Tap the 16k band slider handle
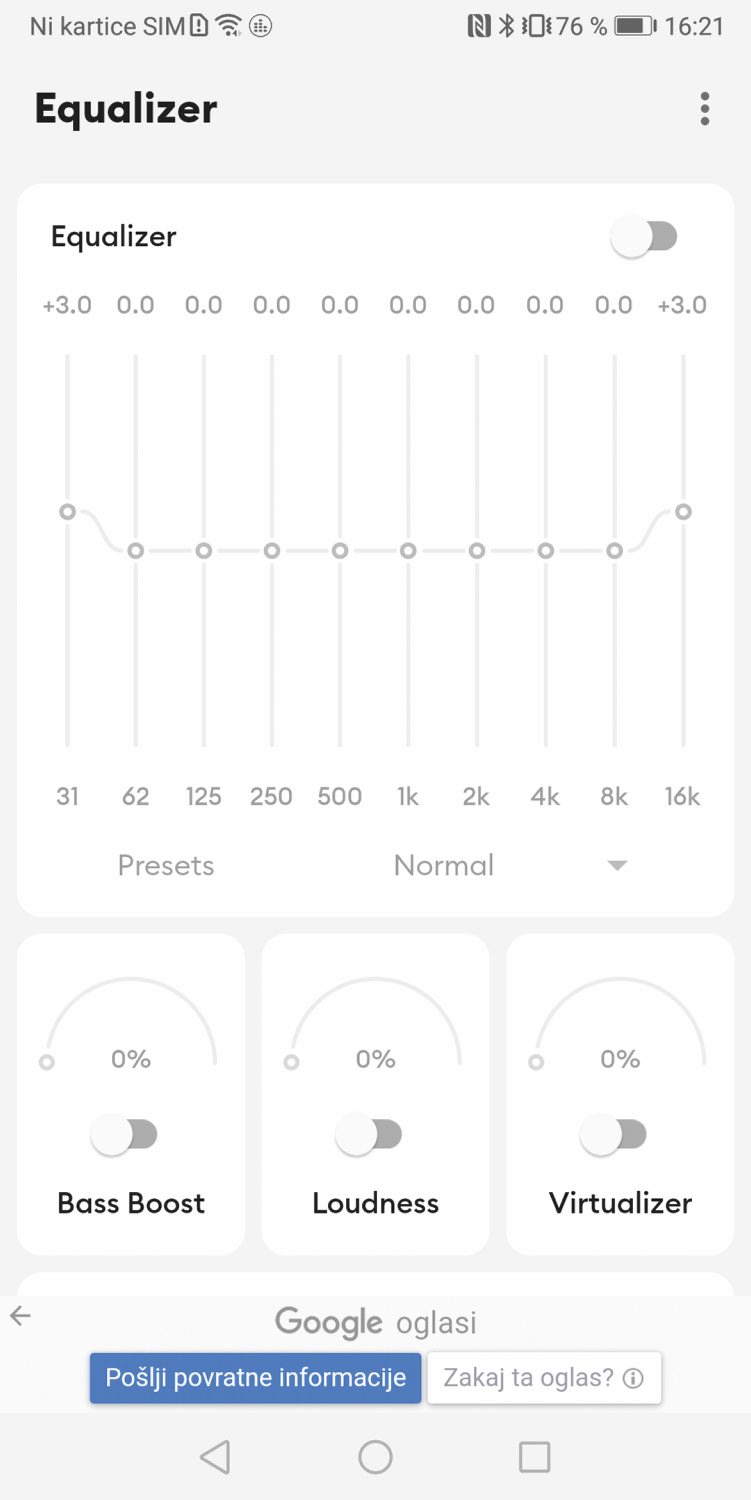Image resolution: width=751 pixels, height=1500 pixels. [x=683, y=511]
